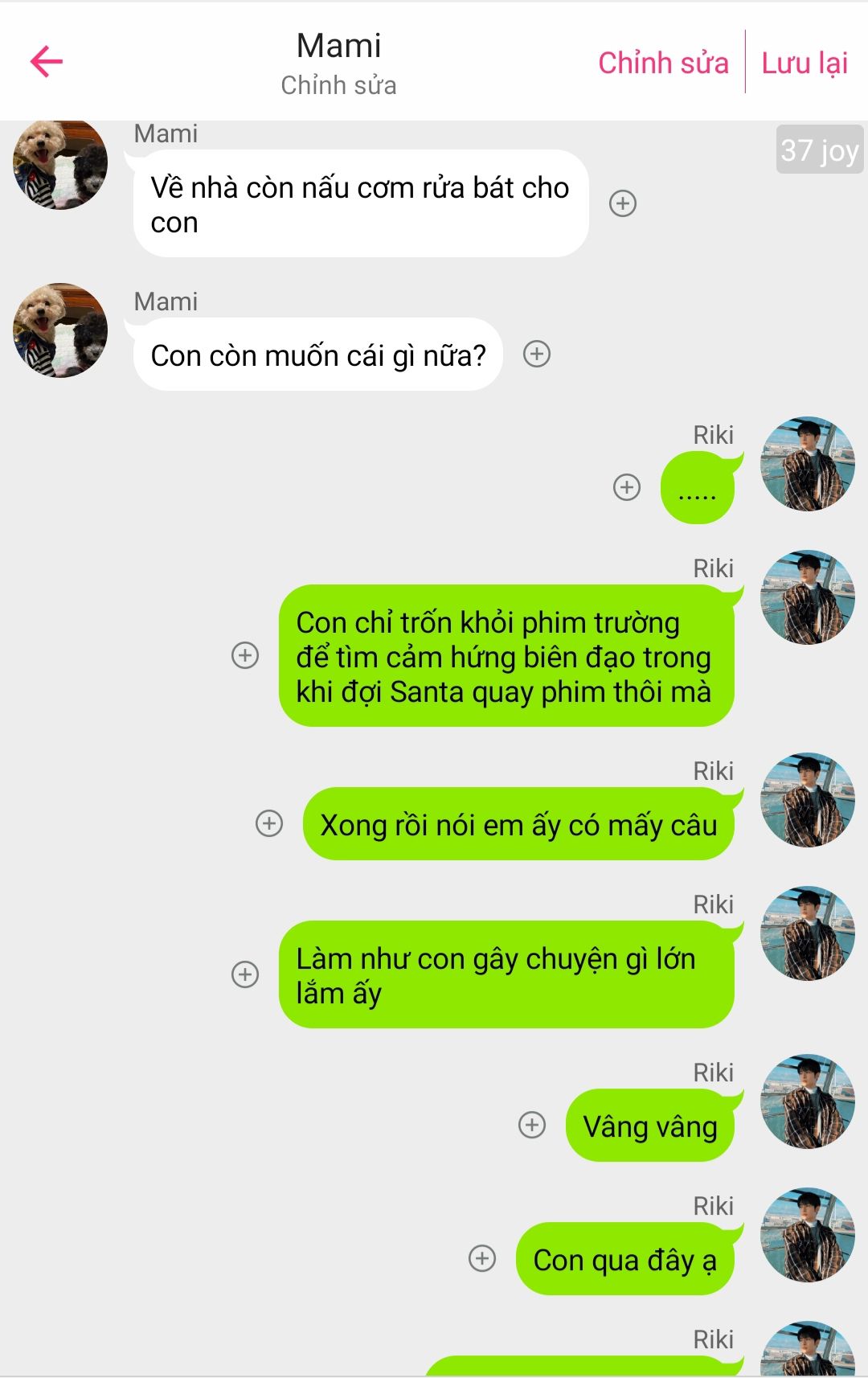Viewport: 868px width, 1378px height.
Task: Tap plus icon beside 'Xong rồi nói em ấy'
Action: click(x=269, y=823)
